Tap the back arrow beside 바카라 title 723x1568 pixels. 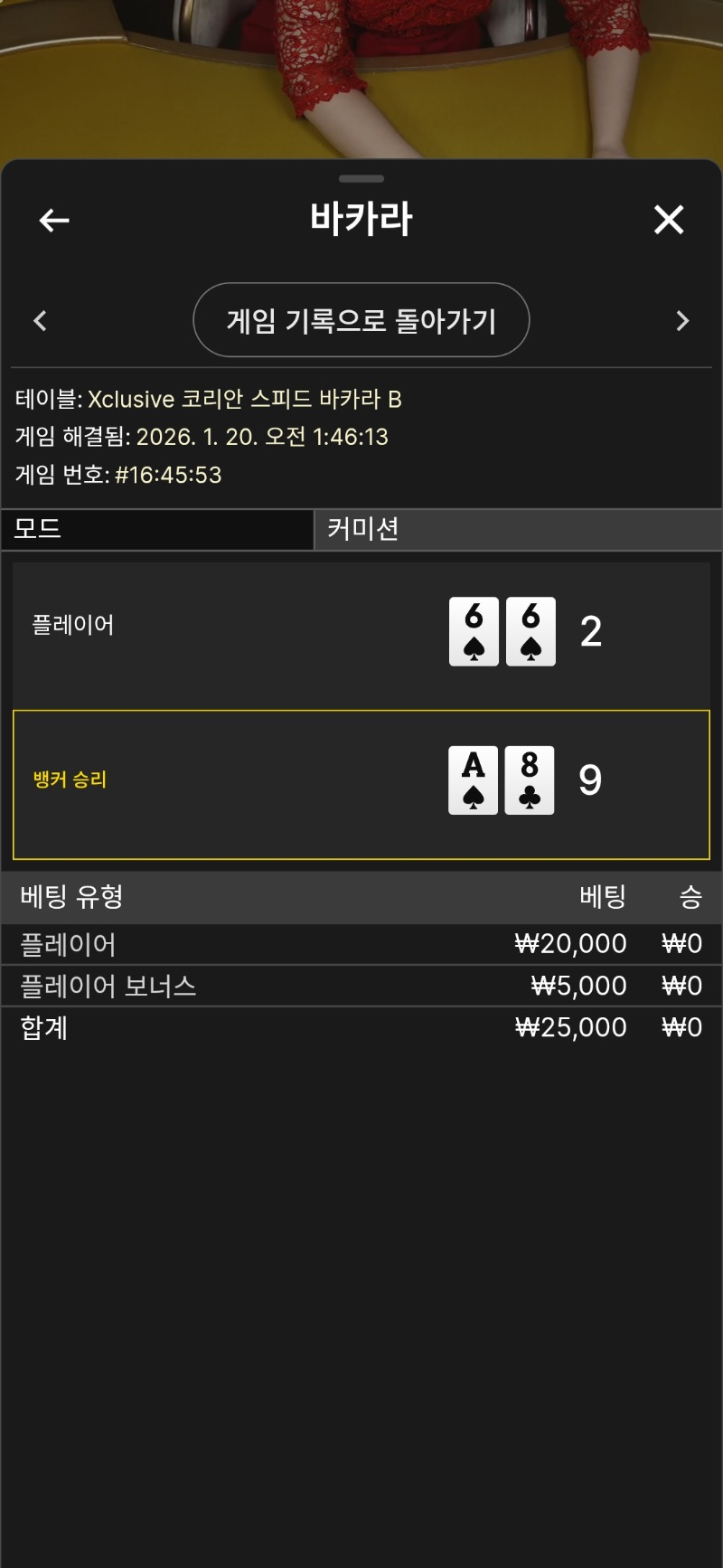54,220
